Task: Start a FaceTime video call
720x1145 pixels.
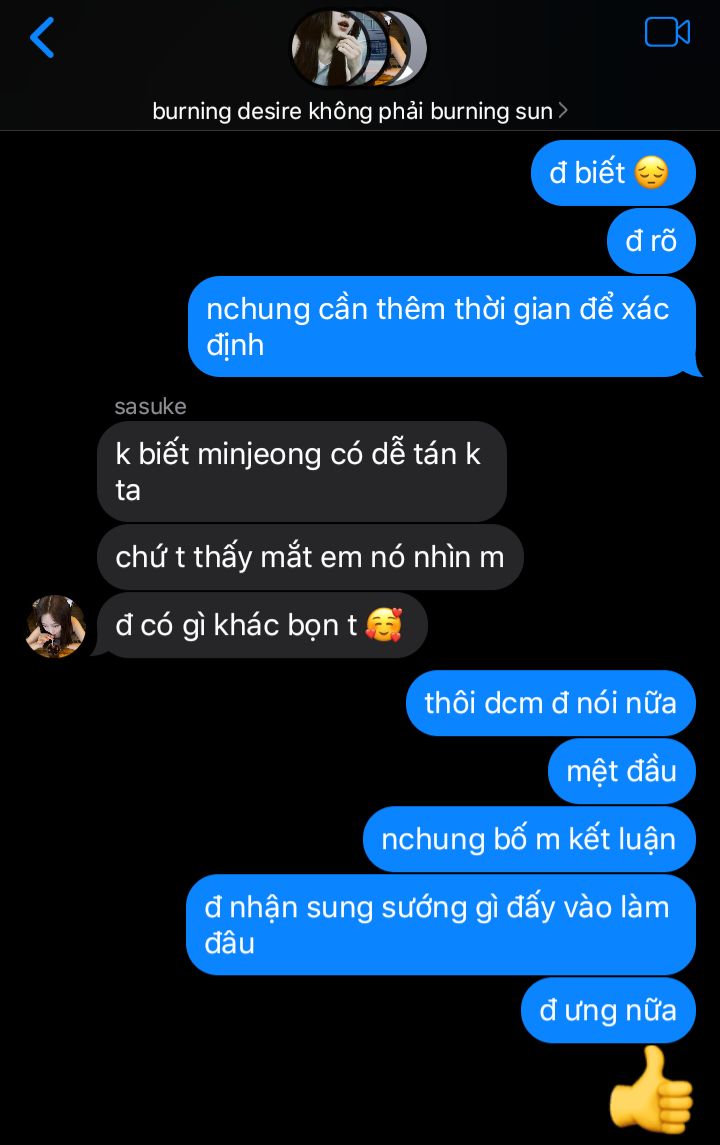Action: 667,33
